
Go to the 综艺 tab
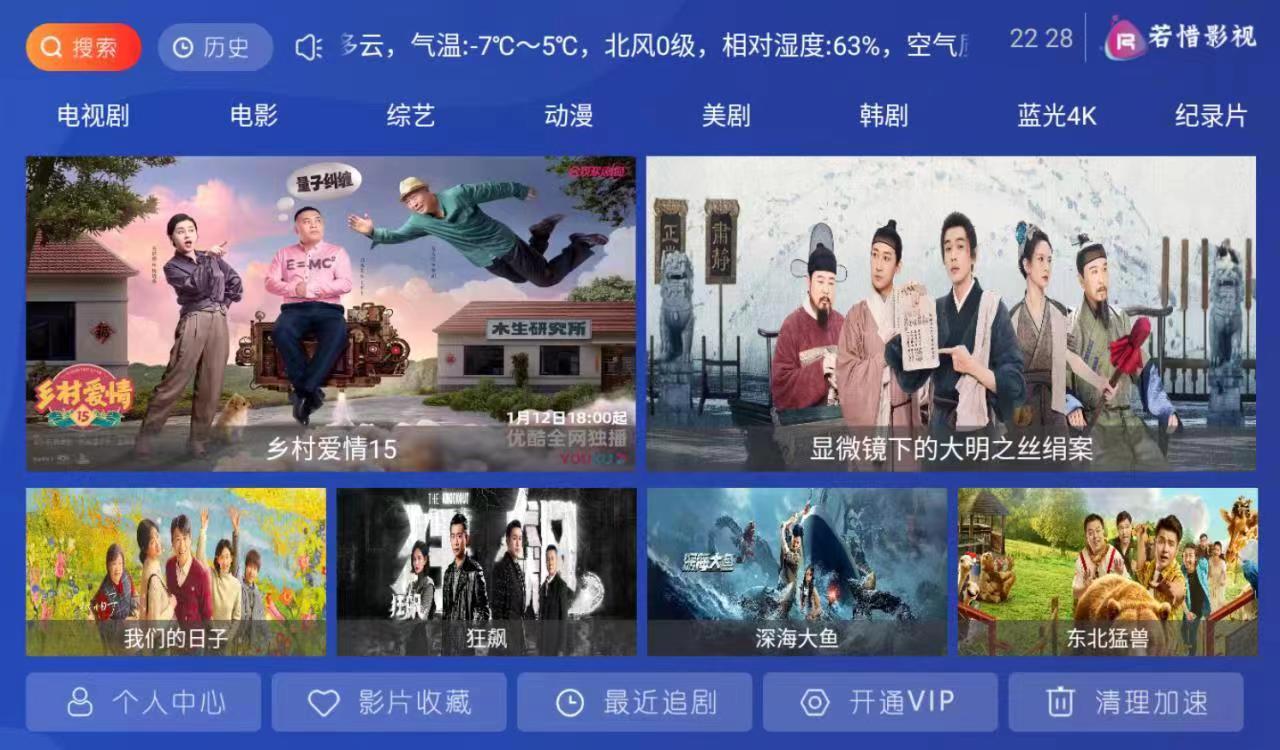(411, 116)
